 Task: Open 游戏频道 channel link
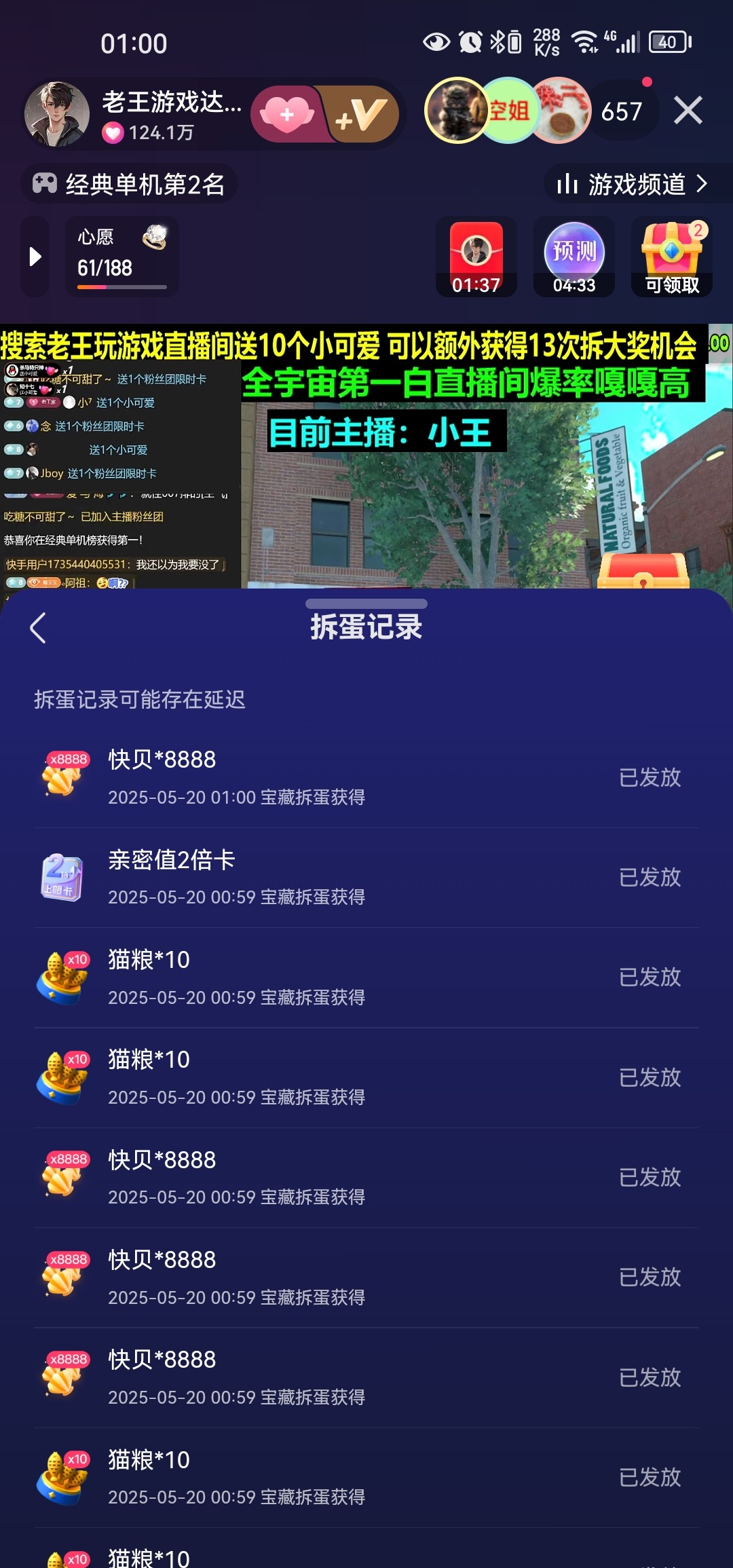point(633,184)
